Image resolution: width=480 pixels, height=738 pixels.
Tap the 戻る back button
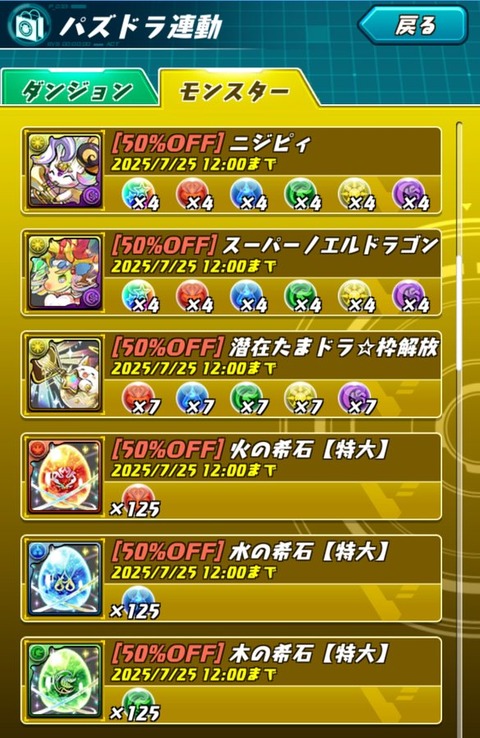pyautogui.click(x=413, y=24)
